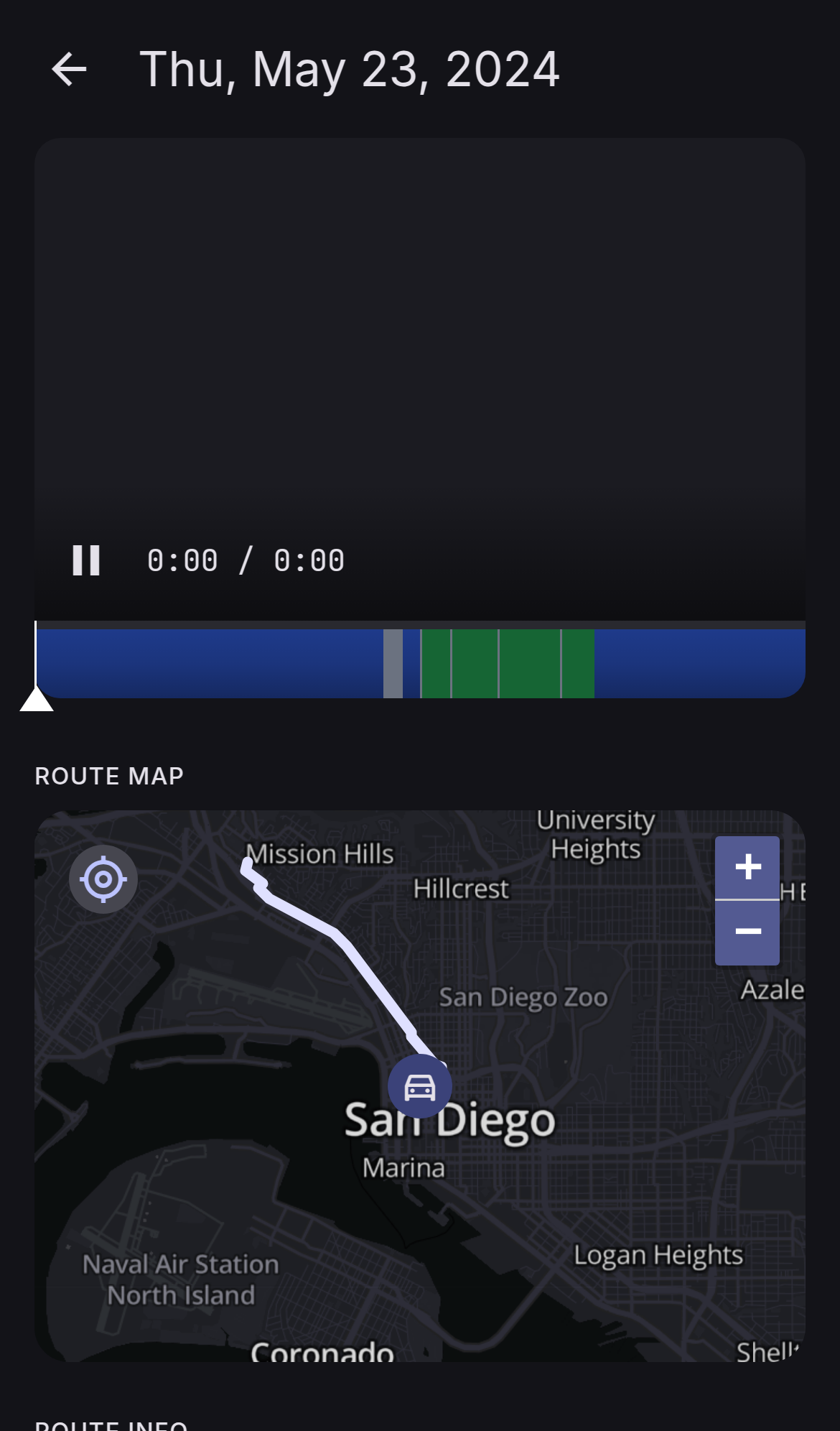Recenter the map on the vehicle
840x1431 pixels.
pyautogui.click(x=103, y=879)
